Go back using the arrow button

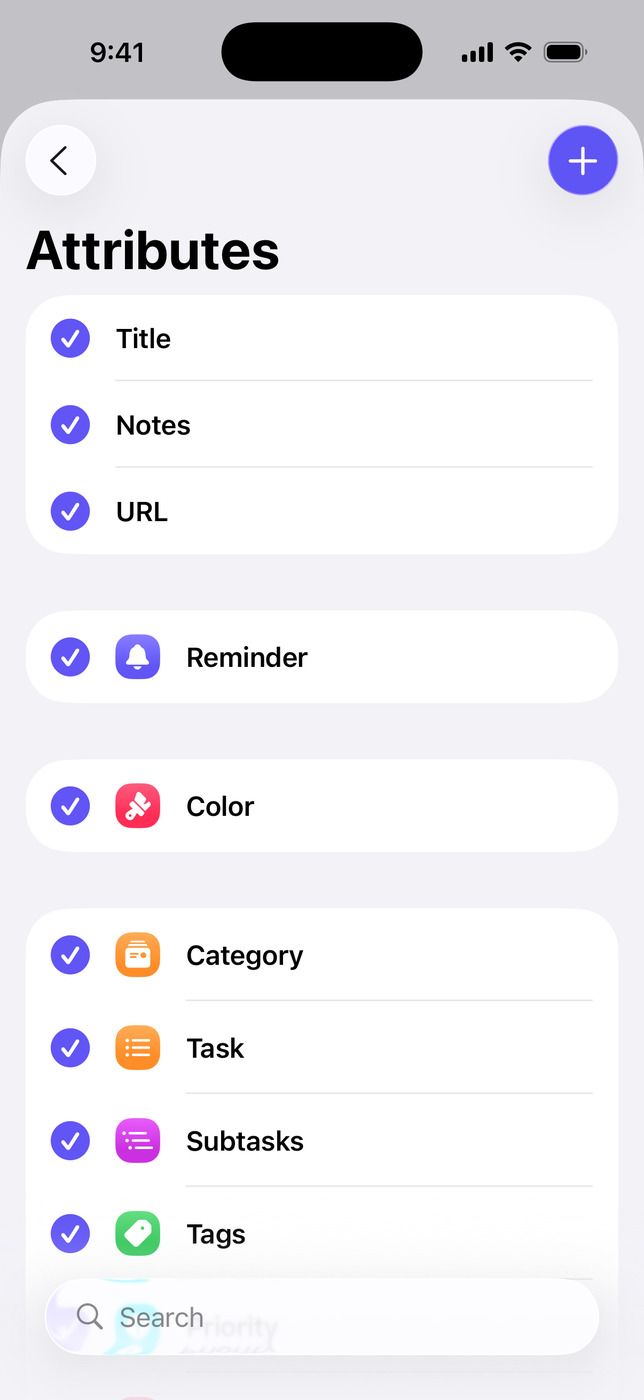click(60, 160)
